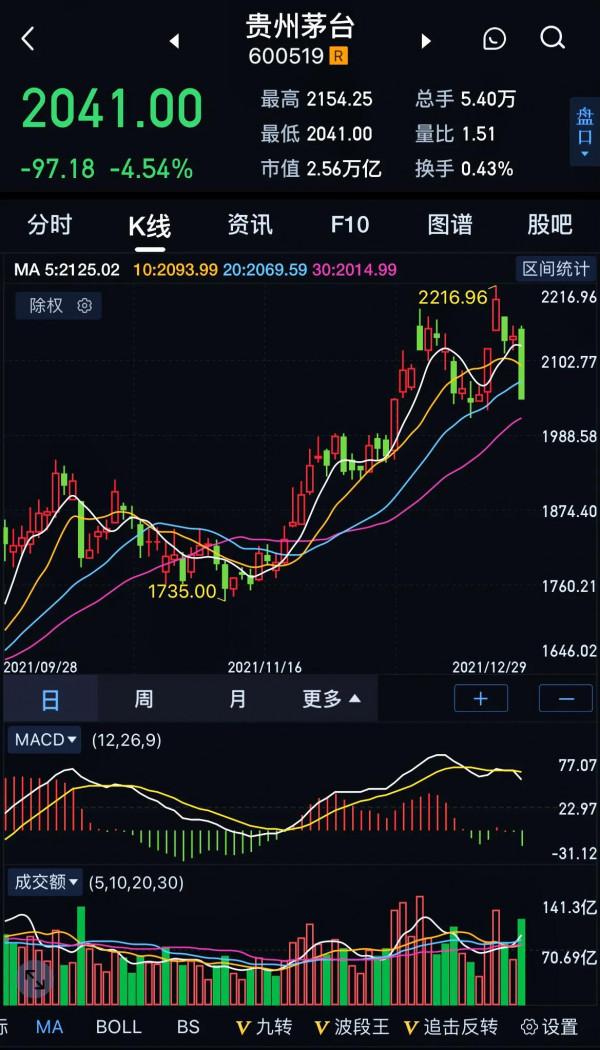Image resolution: width=600 pixels, height=1050 pixels.
Task: Switch the chart to weekly 周 period
Action: point(143,698)
